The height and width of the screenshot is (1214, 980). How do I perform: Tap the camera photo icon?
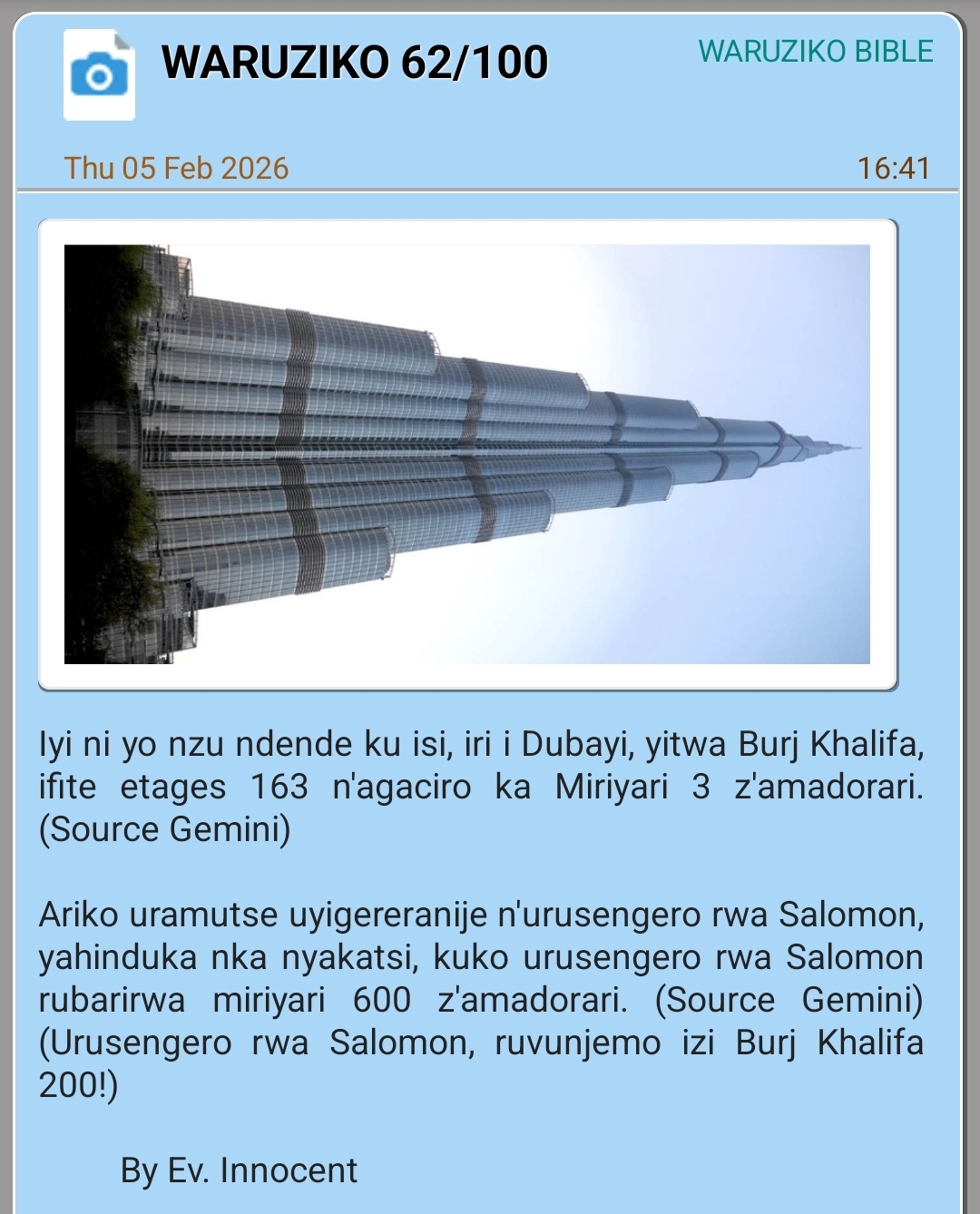coord(99,74)
